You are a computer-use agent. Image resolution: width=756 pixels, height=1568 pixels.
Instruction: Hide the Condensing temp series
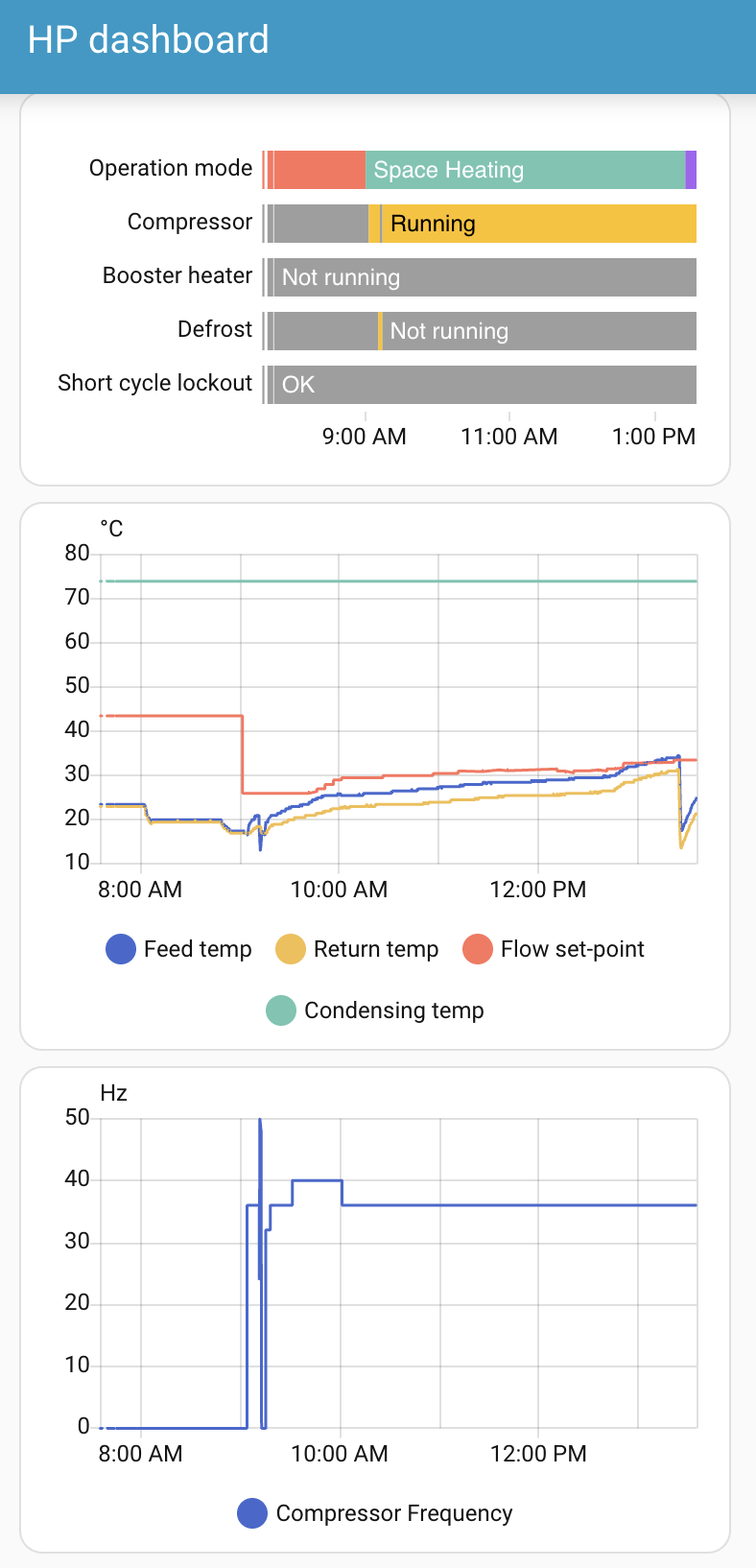tap(375, 1010)
